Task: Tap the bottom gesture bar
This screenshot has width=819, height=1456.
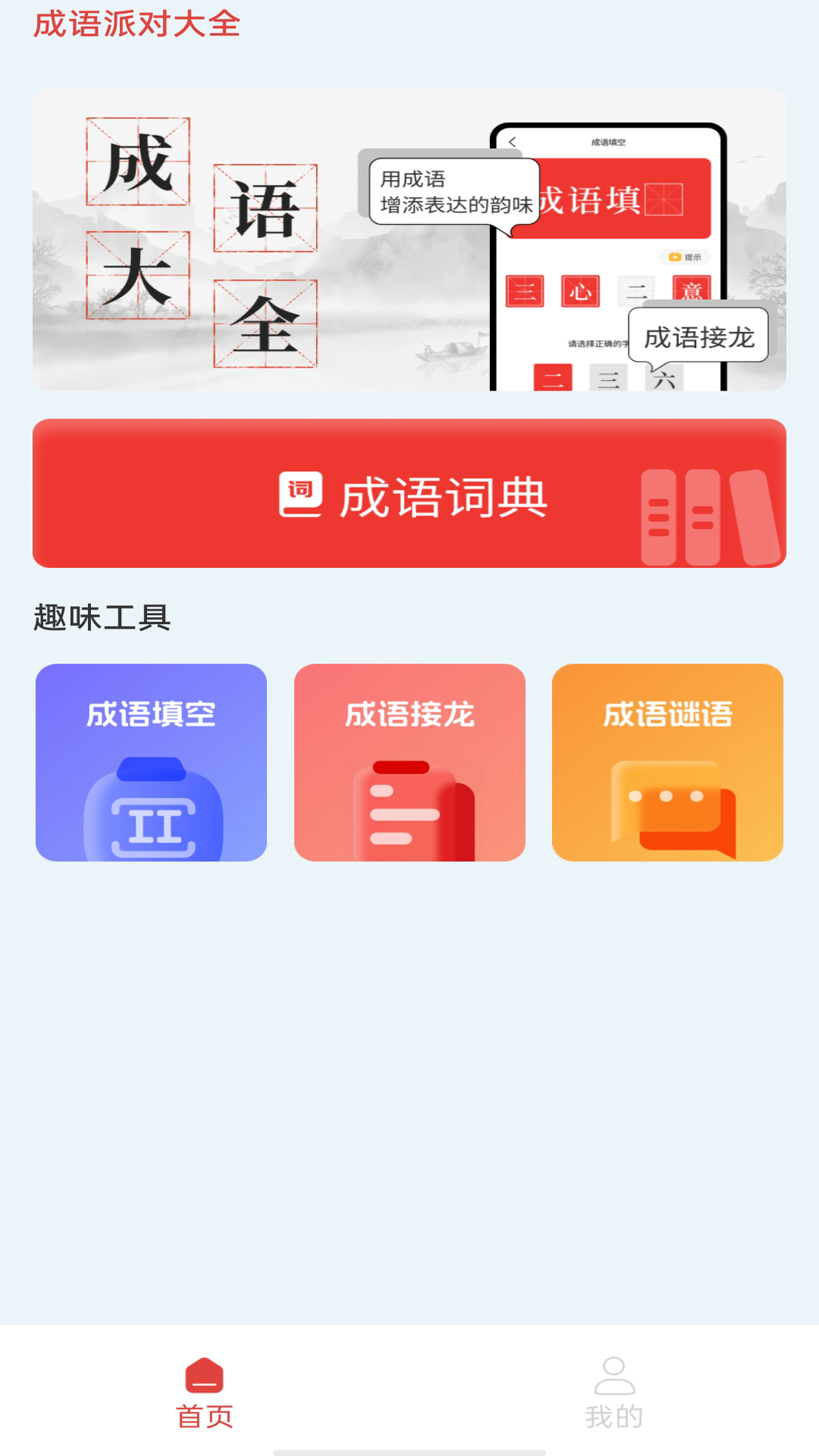Action: point(409,1451)
